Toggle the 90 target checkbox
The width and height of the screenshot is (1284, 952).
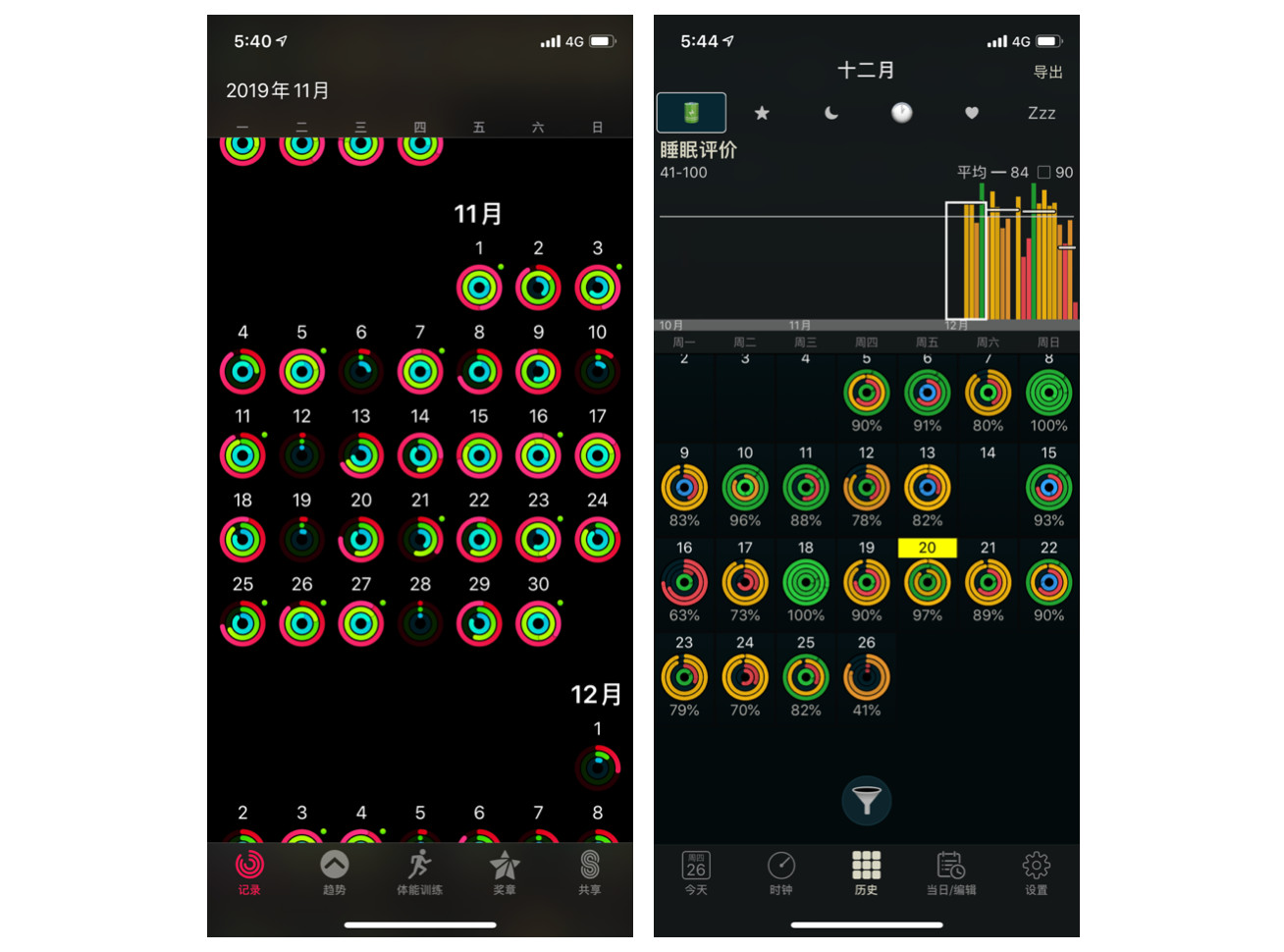[1044, 173]
